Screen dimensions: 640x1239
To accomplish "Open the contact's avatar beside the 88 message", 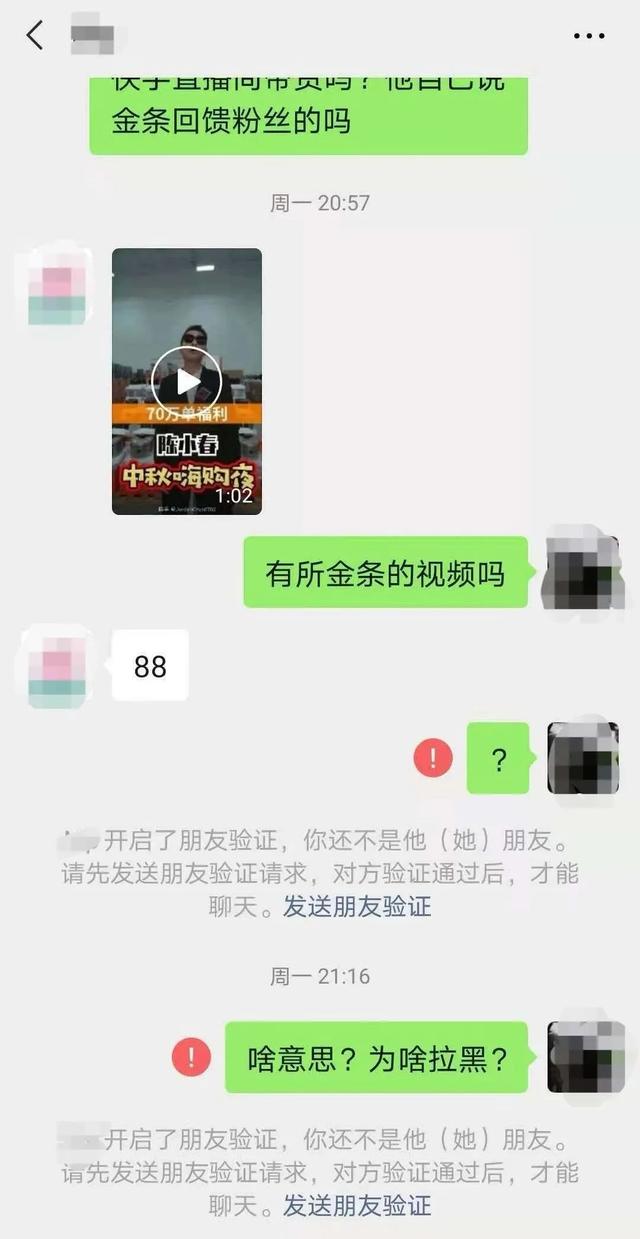I will (57, 665).
